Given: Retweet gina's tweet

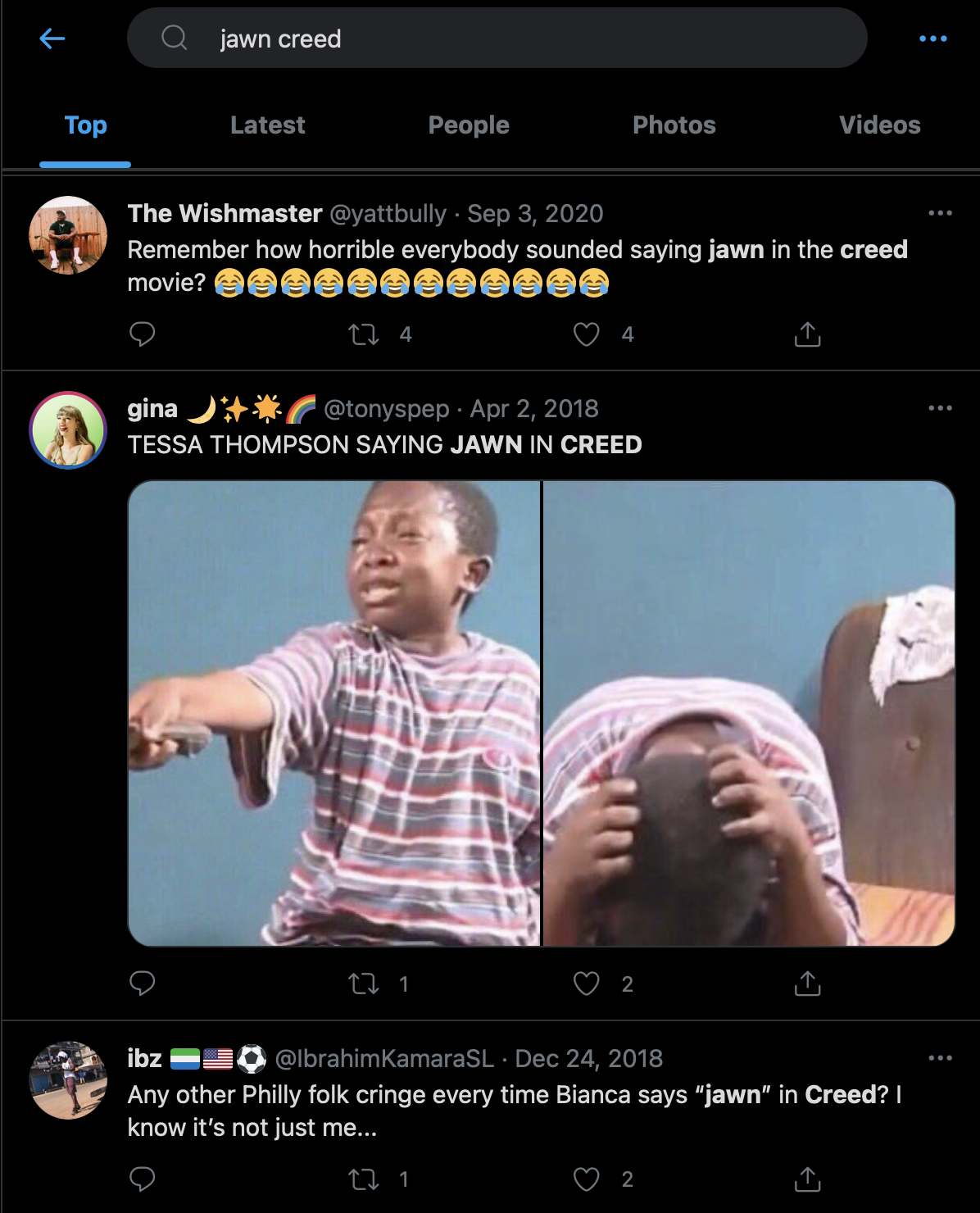Looking at the screenshot, I should click(364, 984).
